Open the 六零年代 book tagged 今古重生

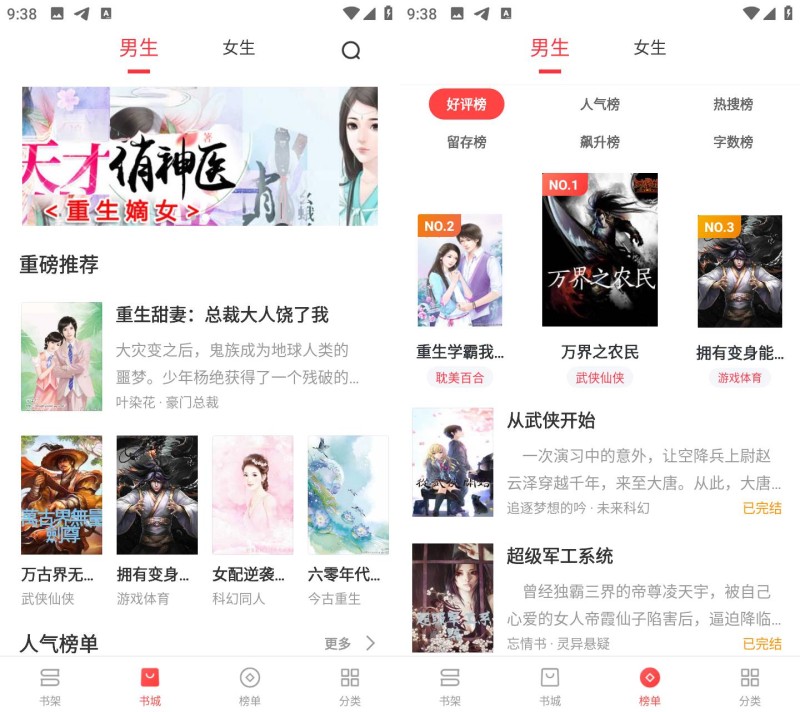coord(347,494)
